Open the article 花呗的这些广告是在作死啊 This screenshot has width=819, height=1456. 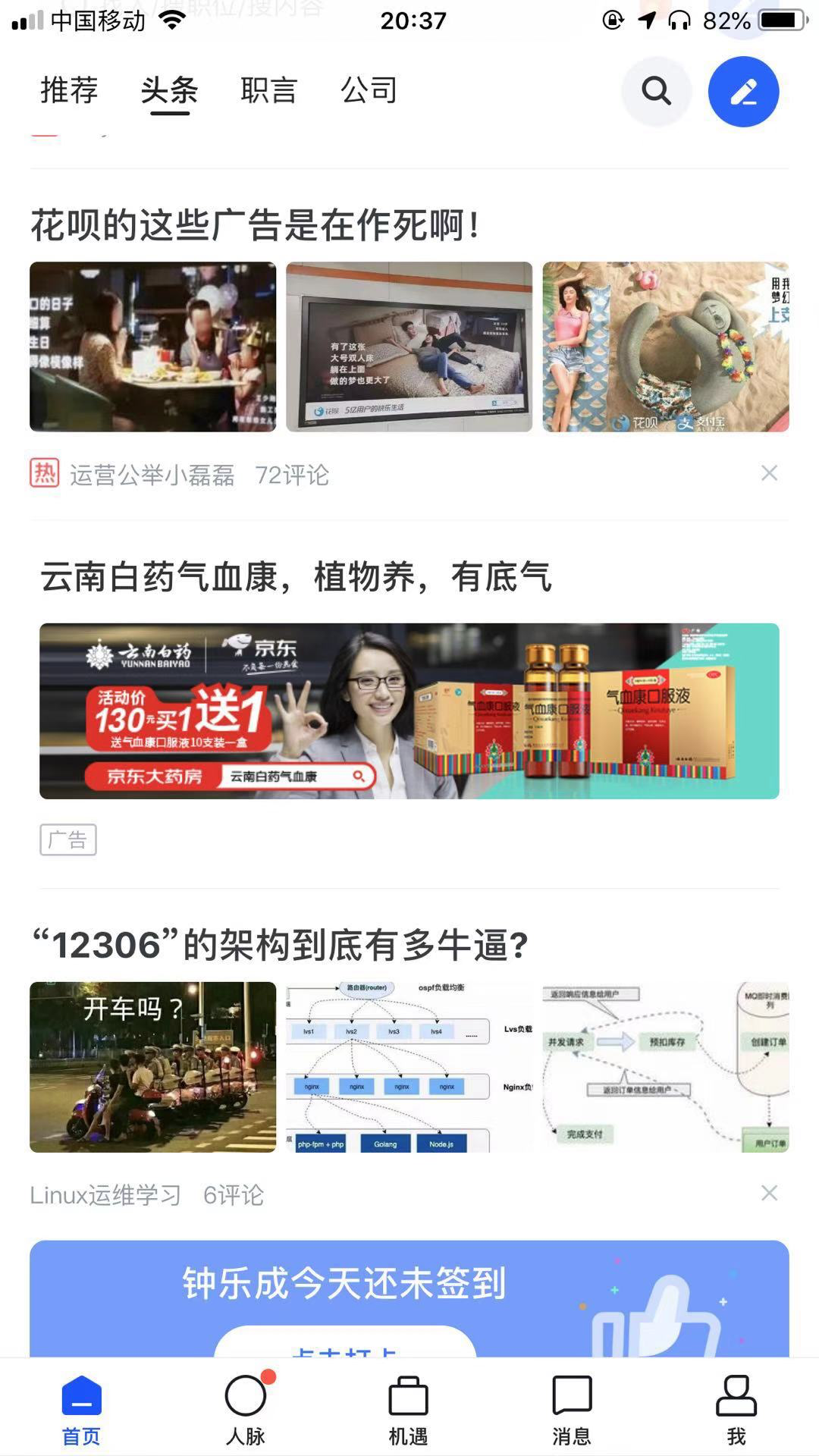pos(255,225)
